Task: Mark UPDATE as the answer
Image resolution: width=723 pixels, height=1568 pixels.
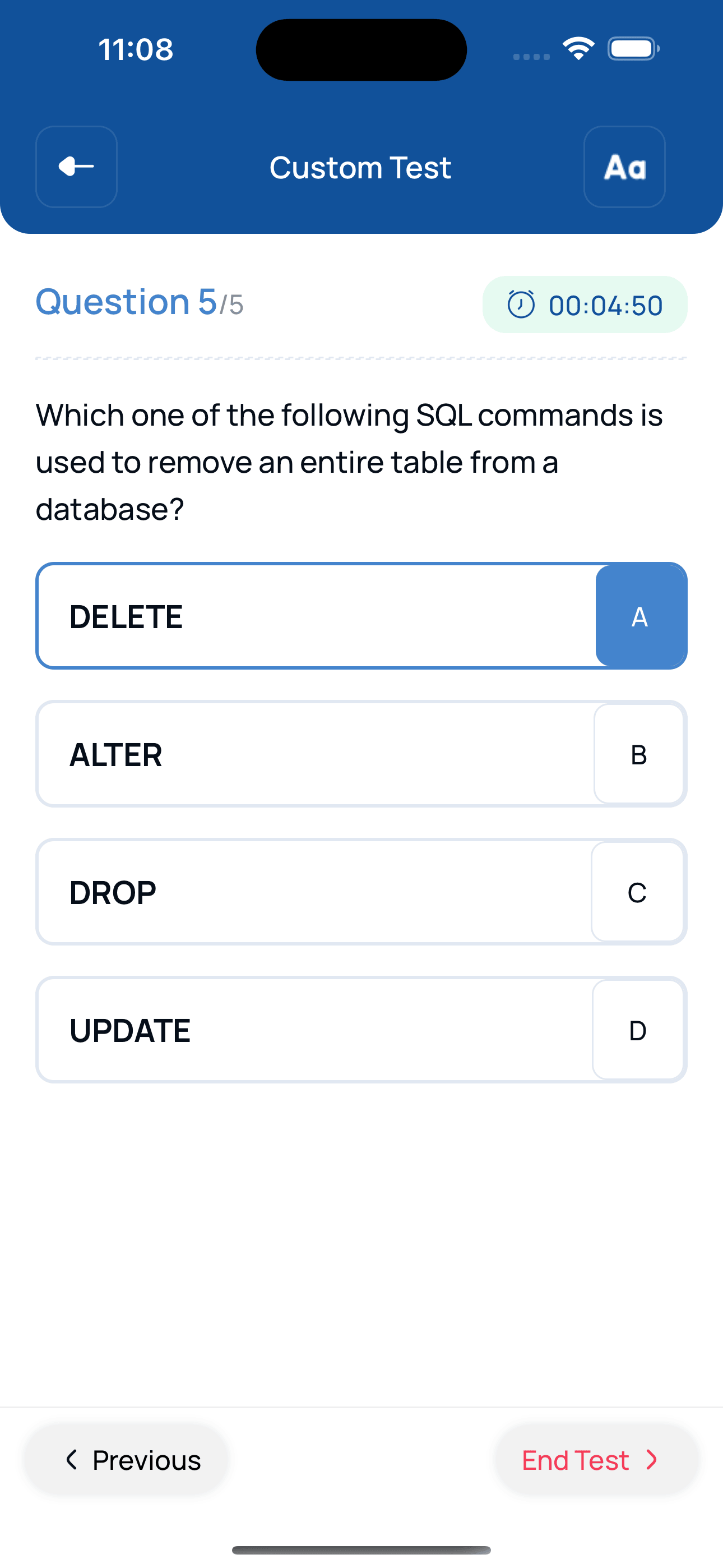Action: (361, 1030)
